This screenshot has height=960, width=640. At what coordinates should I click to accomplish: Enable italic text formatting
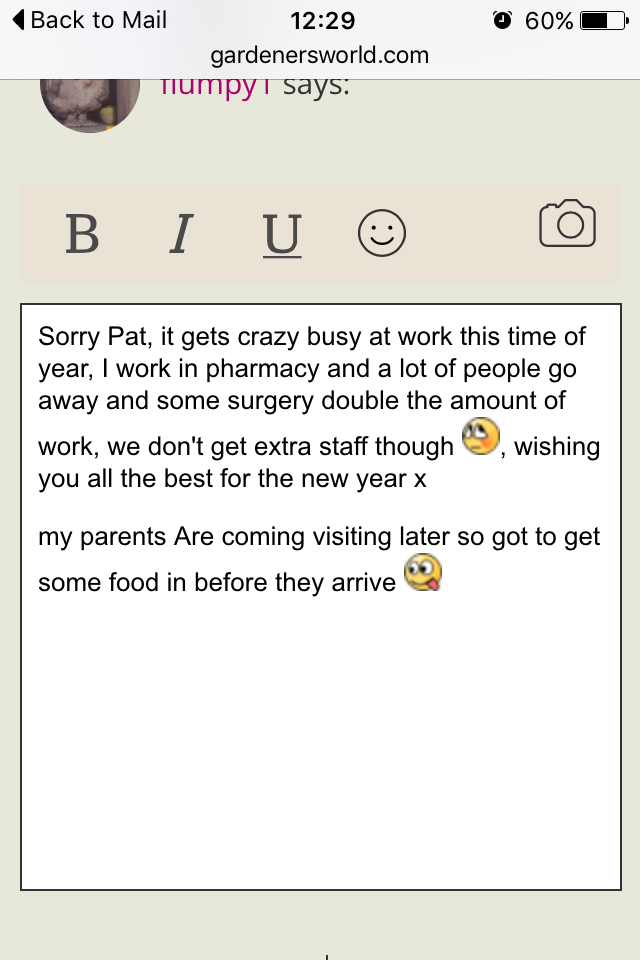coord(181,234)
